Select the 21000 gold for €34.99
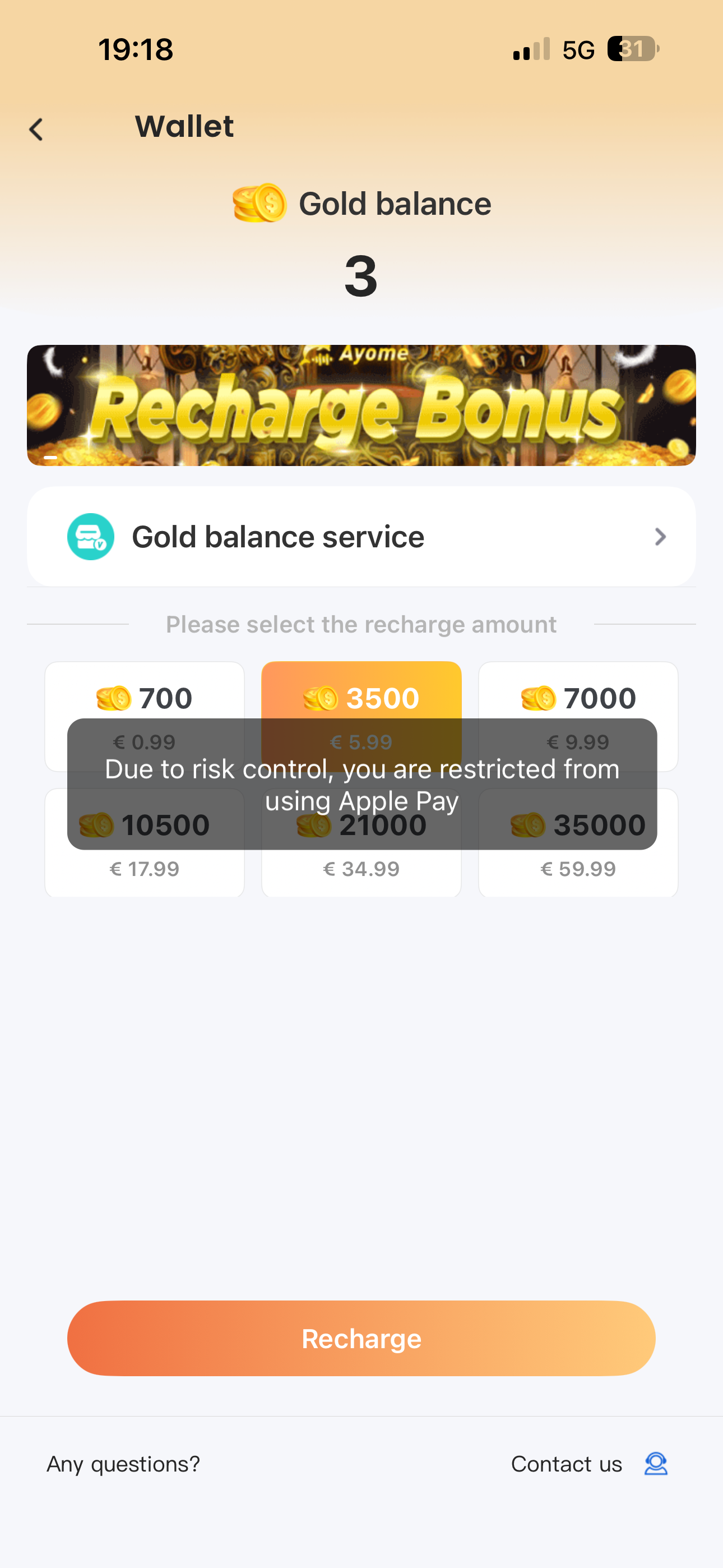723x1568 pixels. coord(361,869)
